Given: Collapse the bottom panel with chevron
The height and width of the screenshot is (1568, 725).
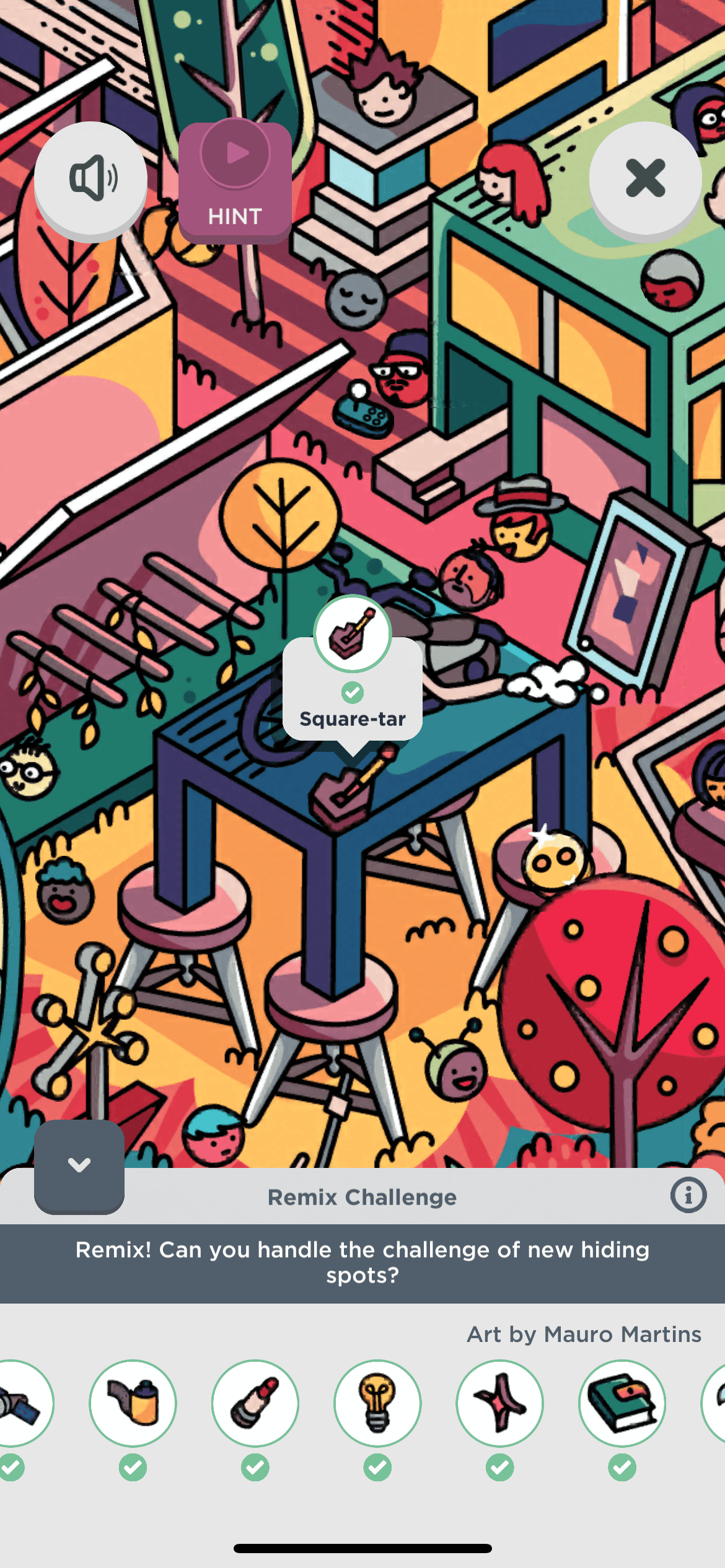Looking at the screenshot, I should point(79,1165).
